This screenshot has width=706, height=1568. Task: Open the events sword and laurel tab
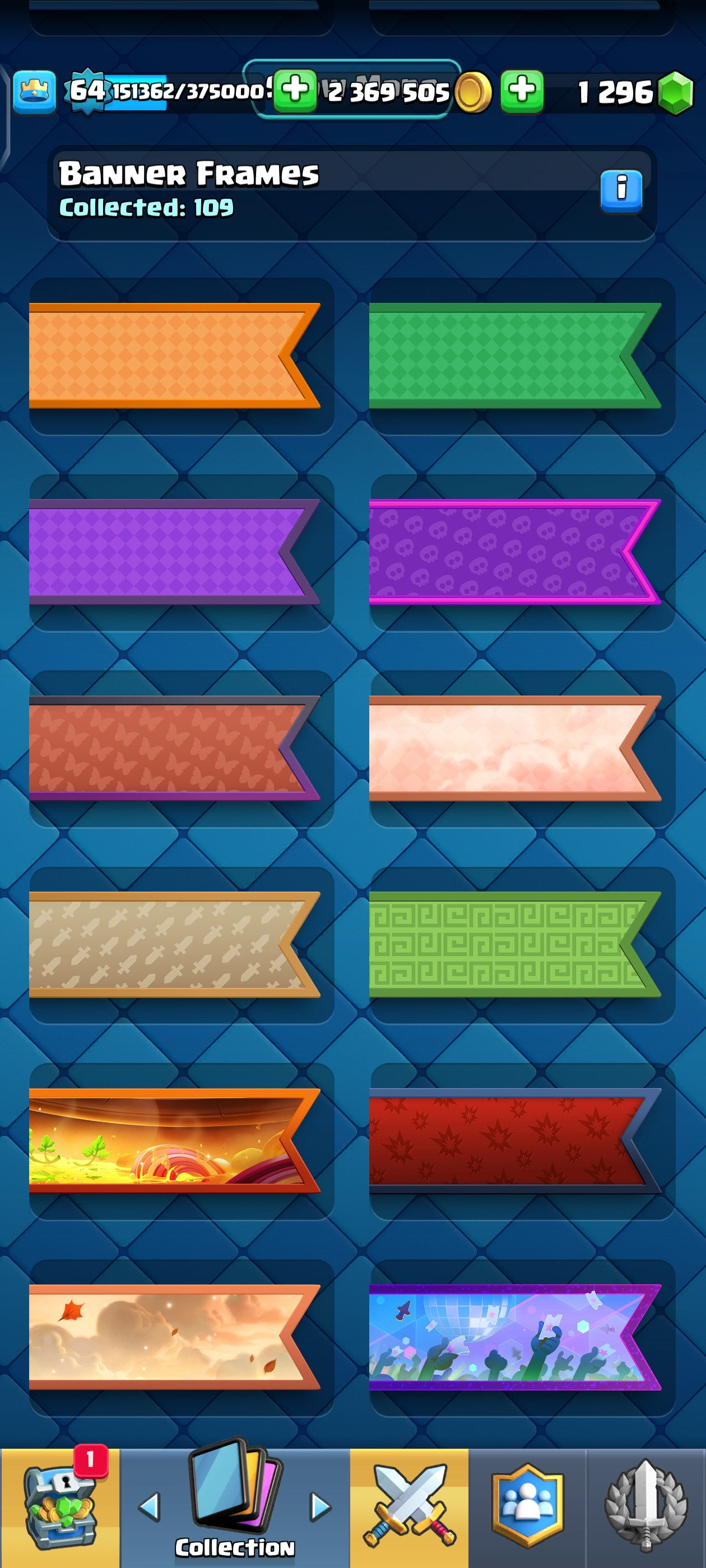[x=645, y=1507]
